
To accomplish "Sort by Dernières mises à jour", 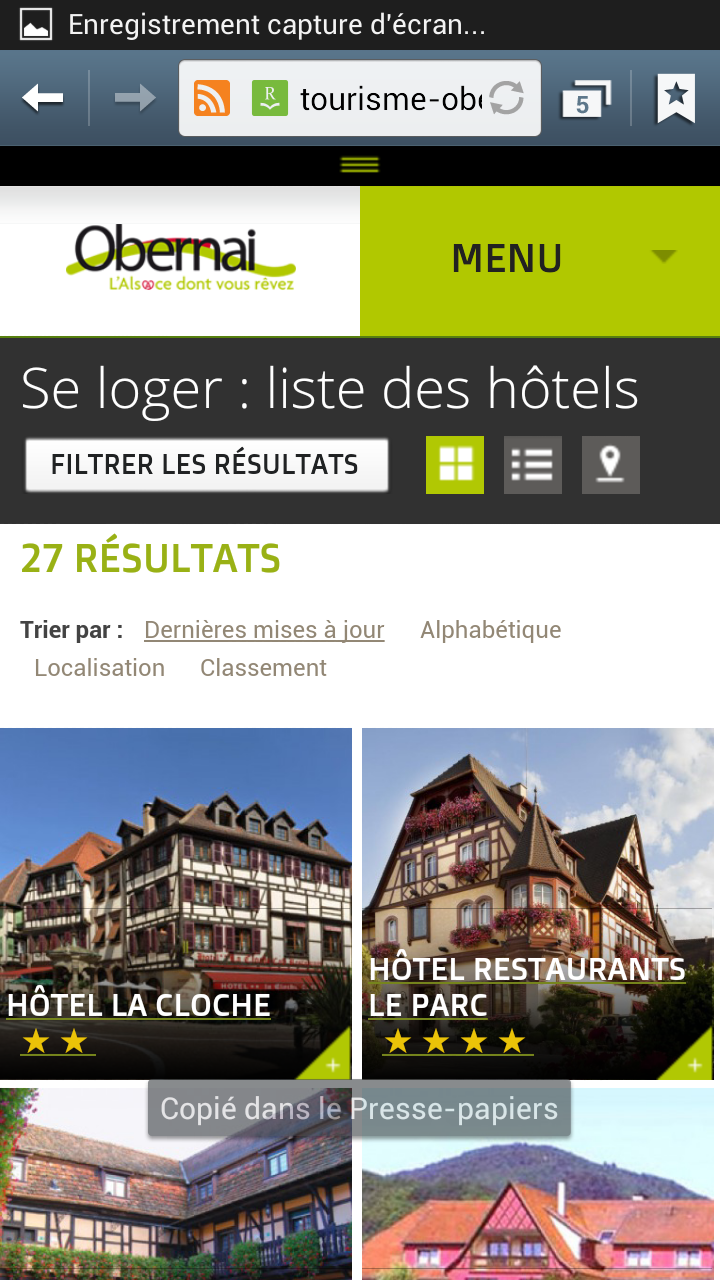I will point(264,630).
